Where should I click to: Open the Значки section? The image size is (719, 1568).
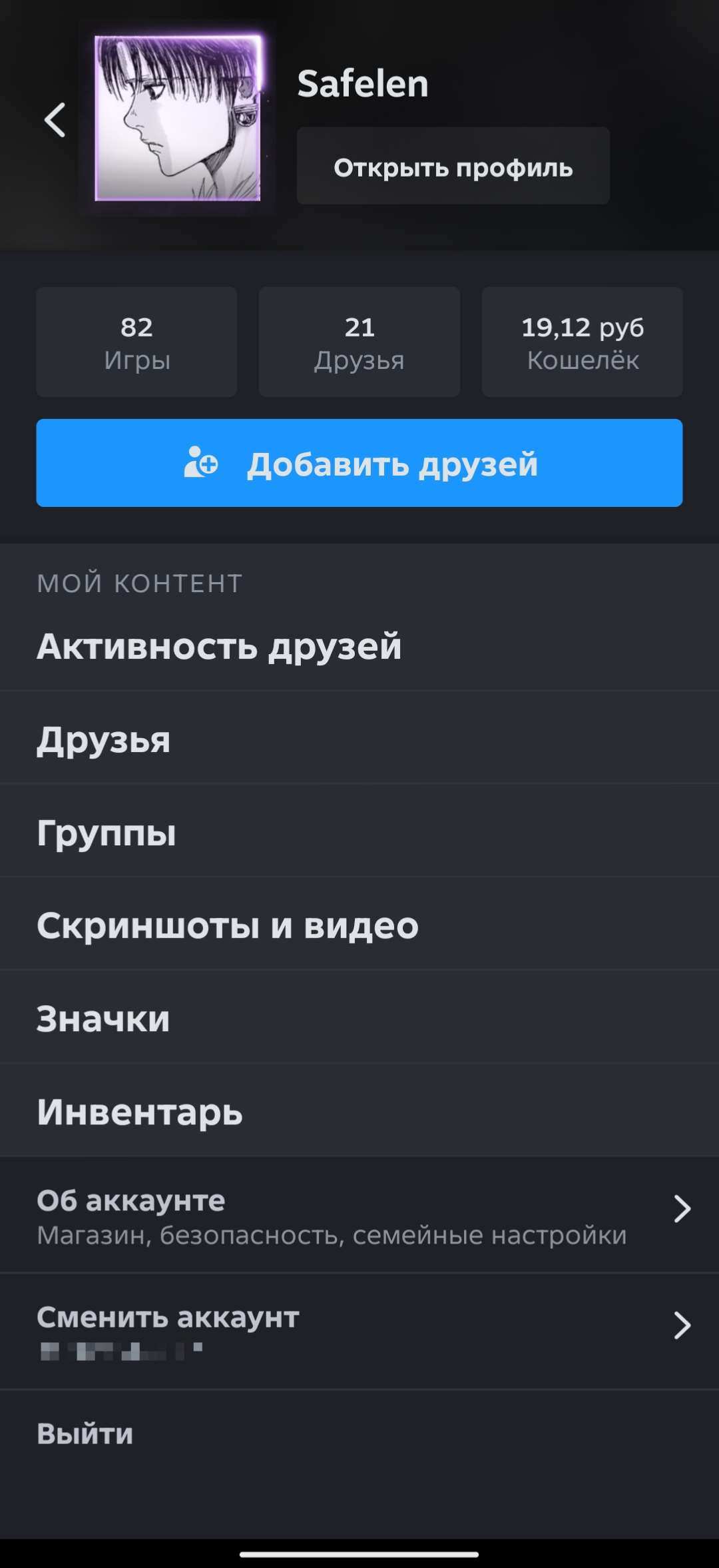103,1017
